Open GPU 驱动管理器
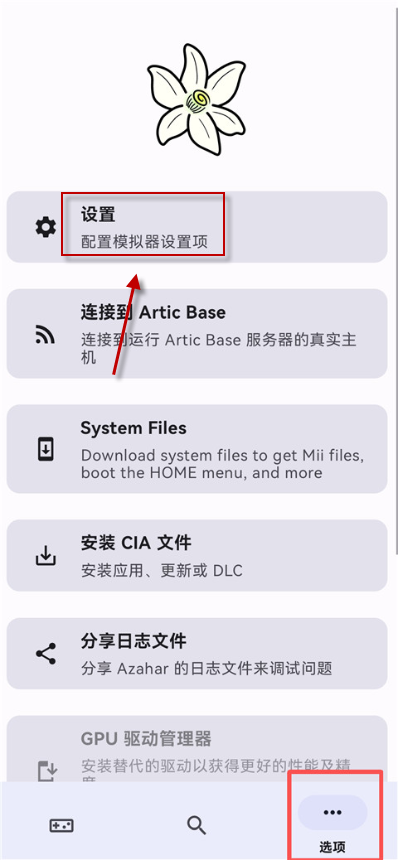398x860 pixels. [197, 749]
